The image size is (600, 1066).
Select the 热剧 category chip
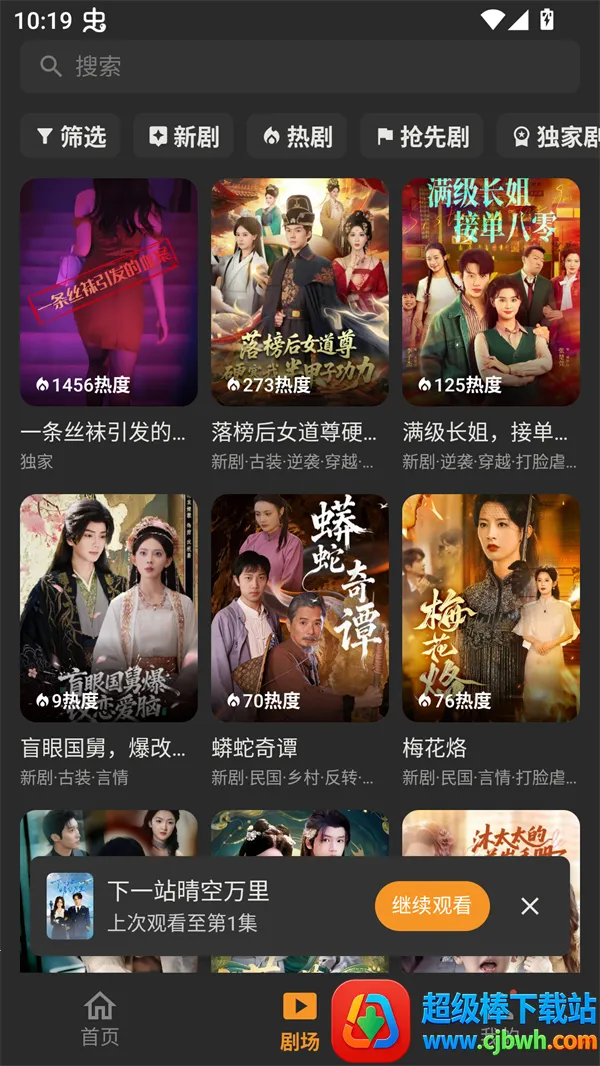click(297, 136)
